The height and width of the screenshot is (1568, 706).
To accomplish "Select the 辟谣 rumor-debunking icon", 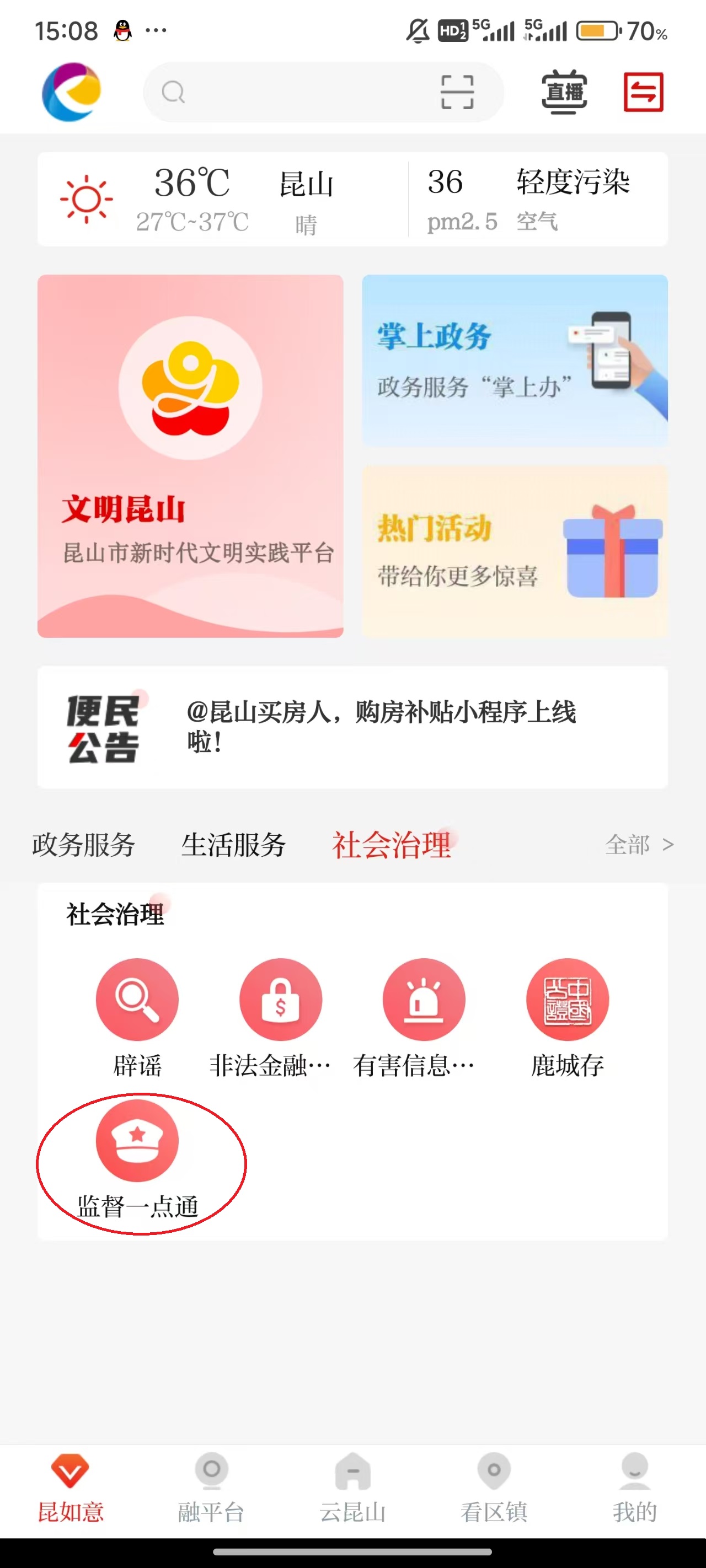I will tap(137, 998).
